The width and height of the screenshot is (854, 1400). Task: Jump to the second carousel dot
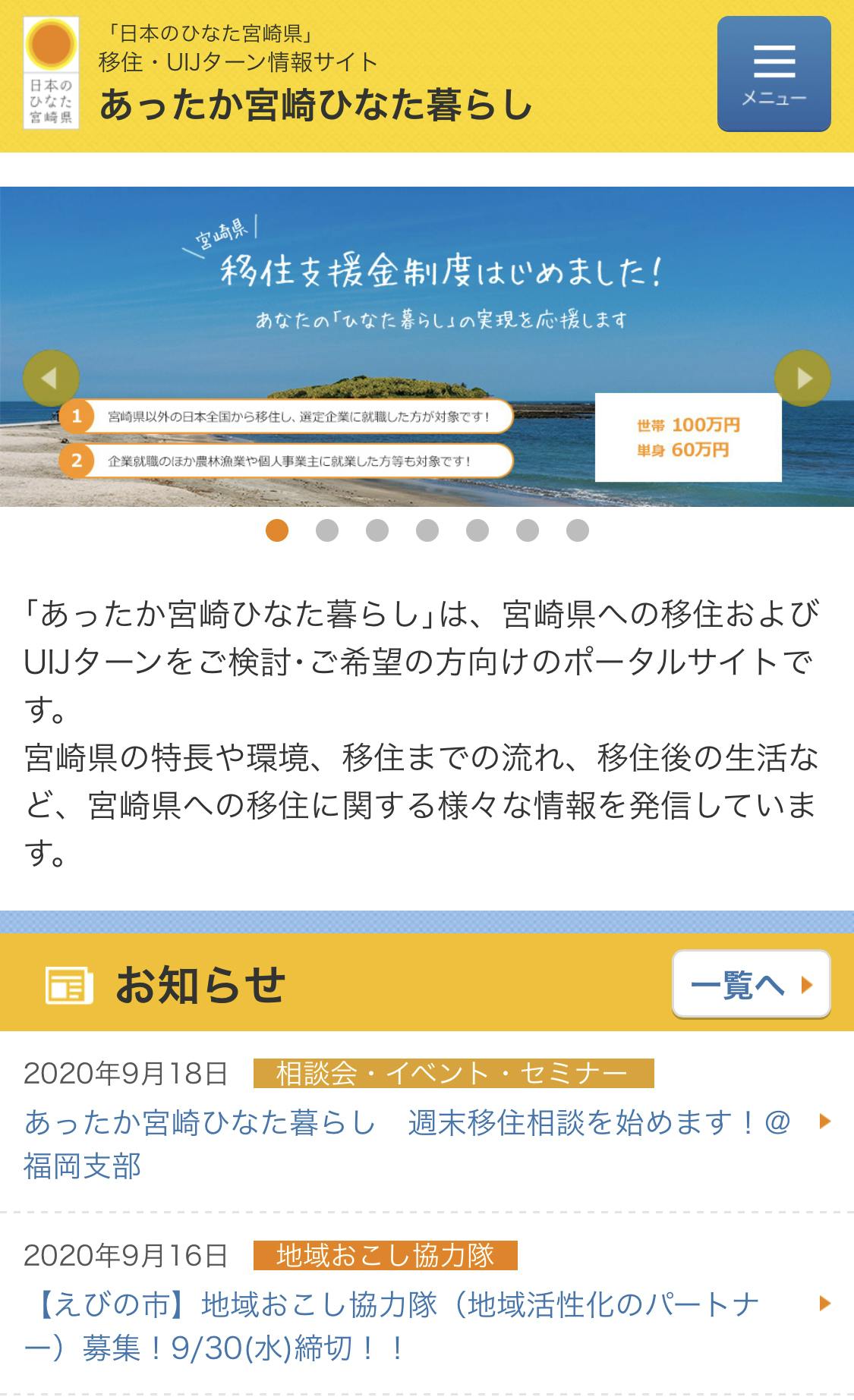click(x=327, y=530)
